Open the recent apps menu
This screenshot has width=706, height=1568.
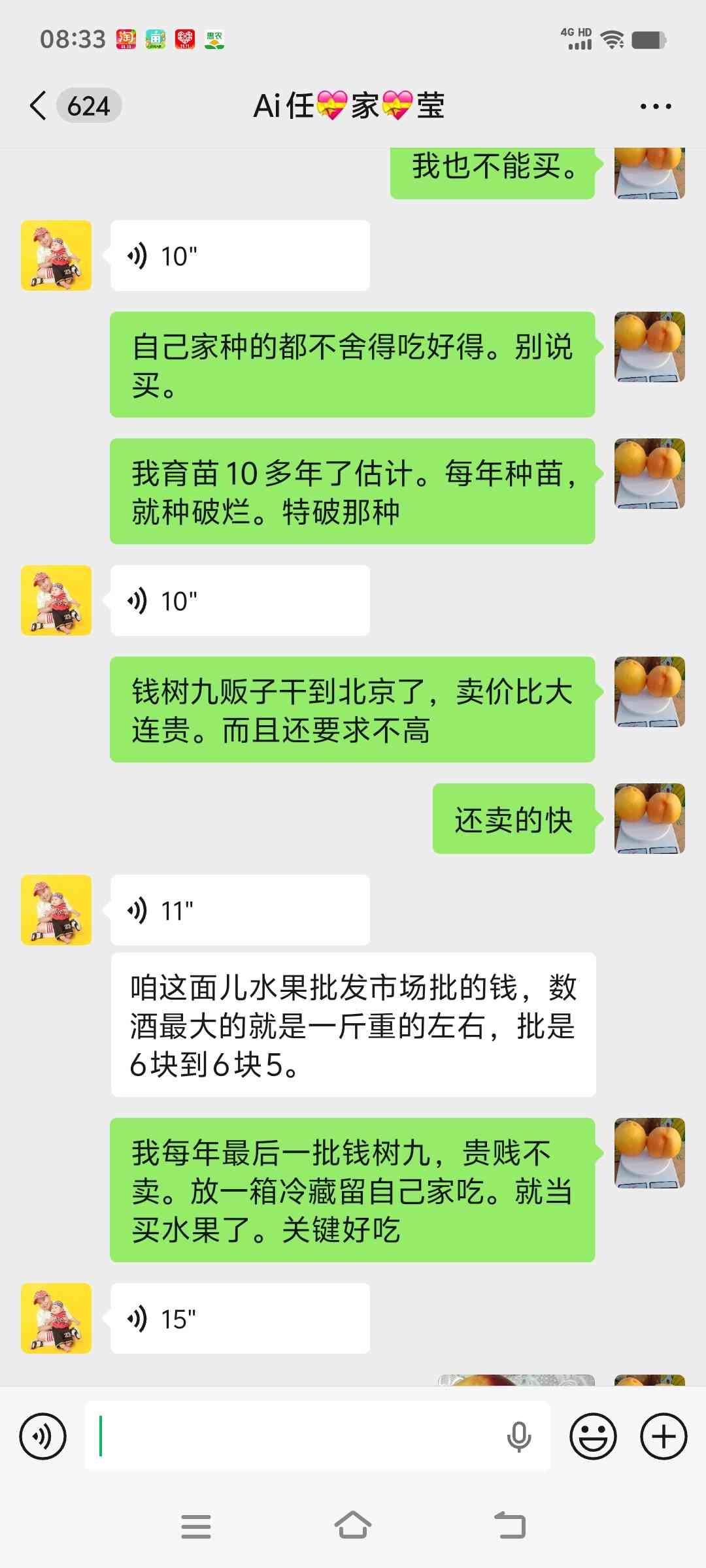pyautogui.click(x=196, y=1526)
